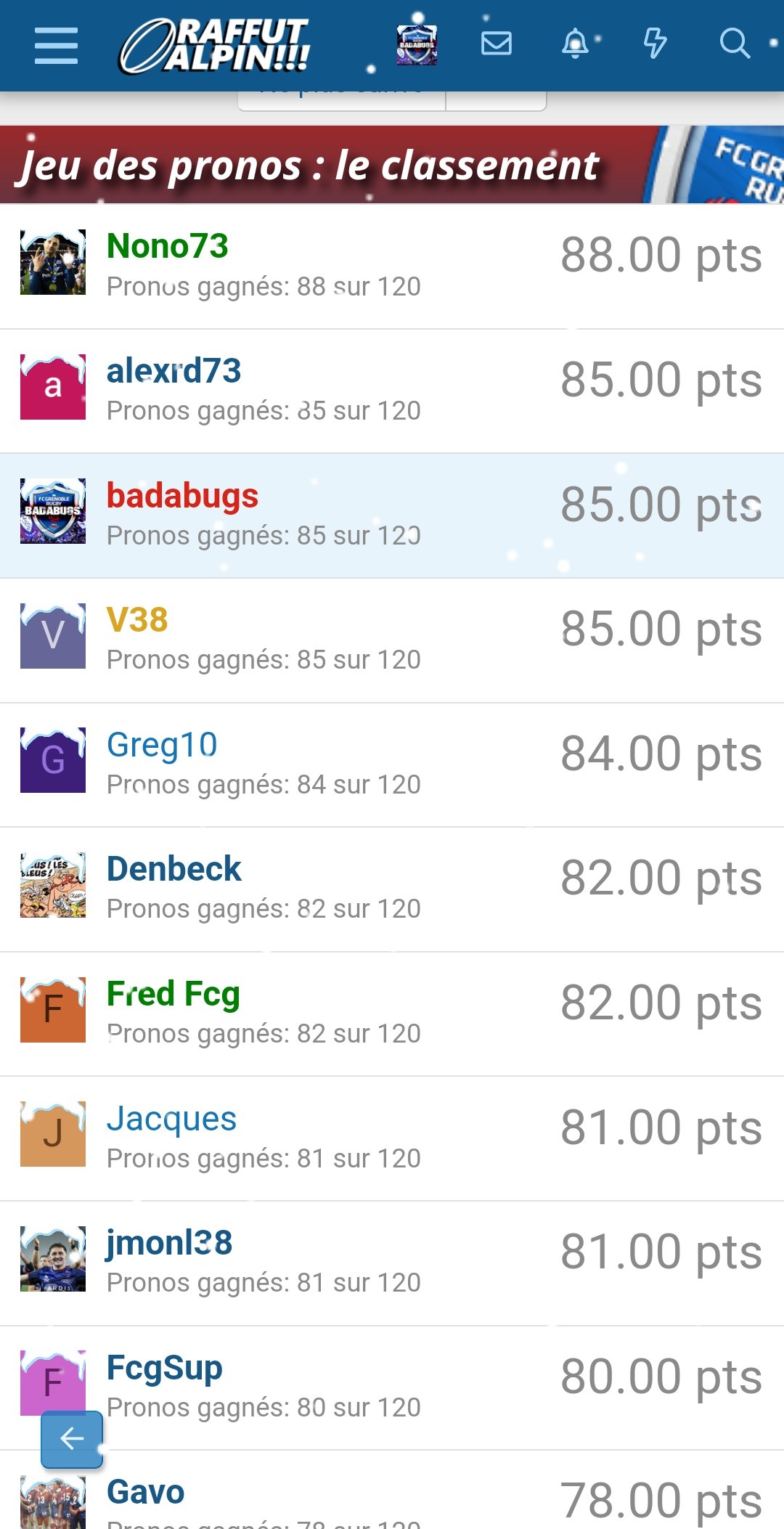This screenshot has height=1529, width=784.
Task: Open the hamburger menu
Action: click(56, 46)
